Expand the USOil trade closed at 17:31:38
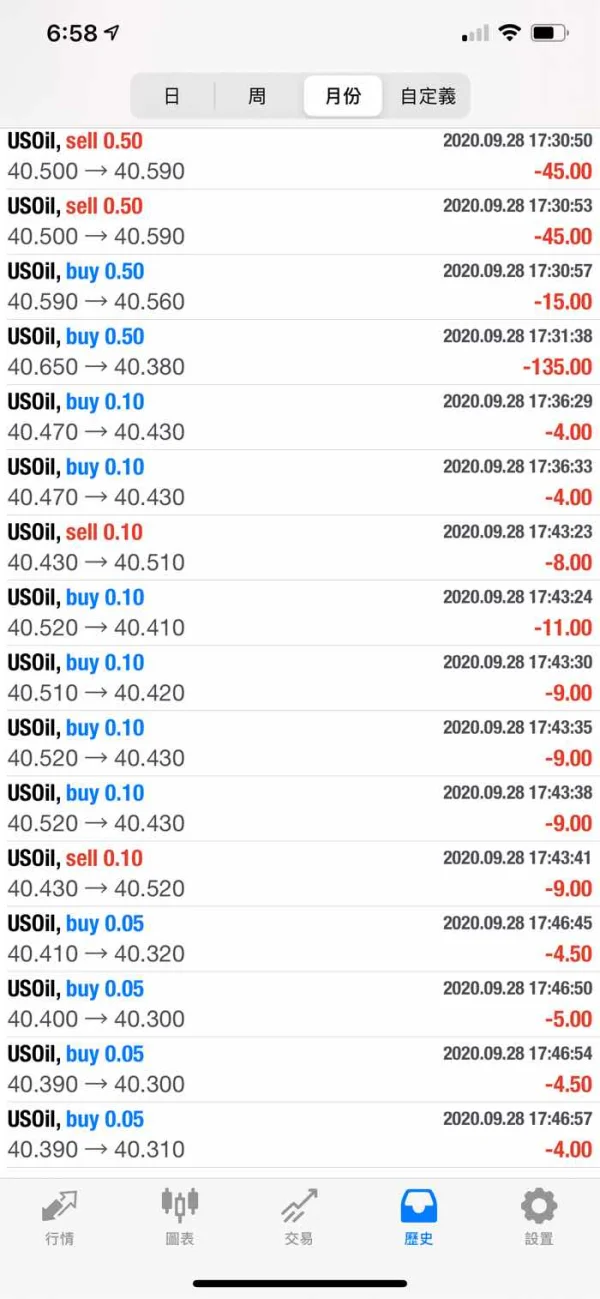 click(x=300, y=352)
